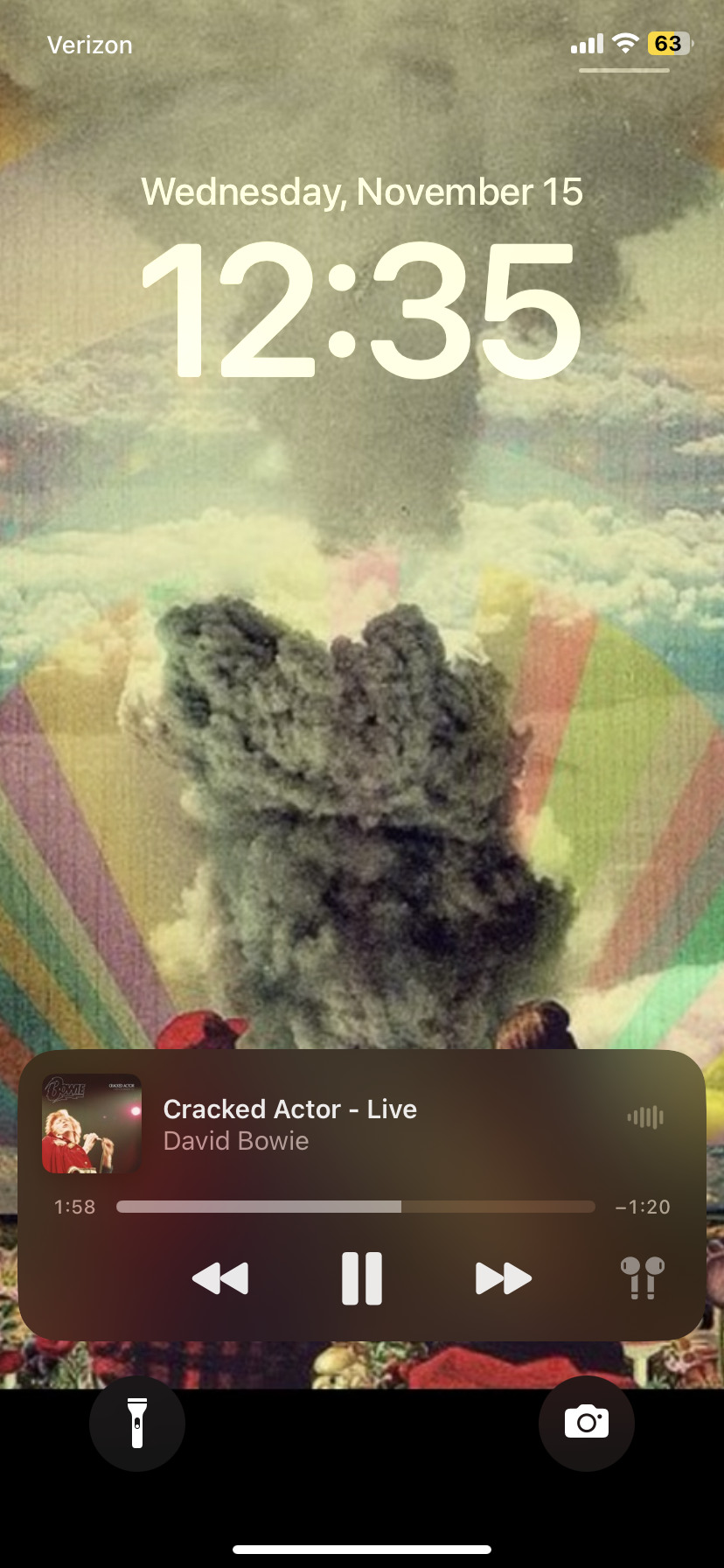Skip forward to the next track
The width and height of the screenshot is (724, 1568).
tap(503, 1278)
